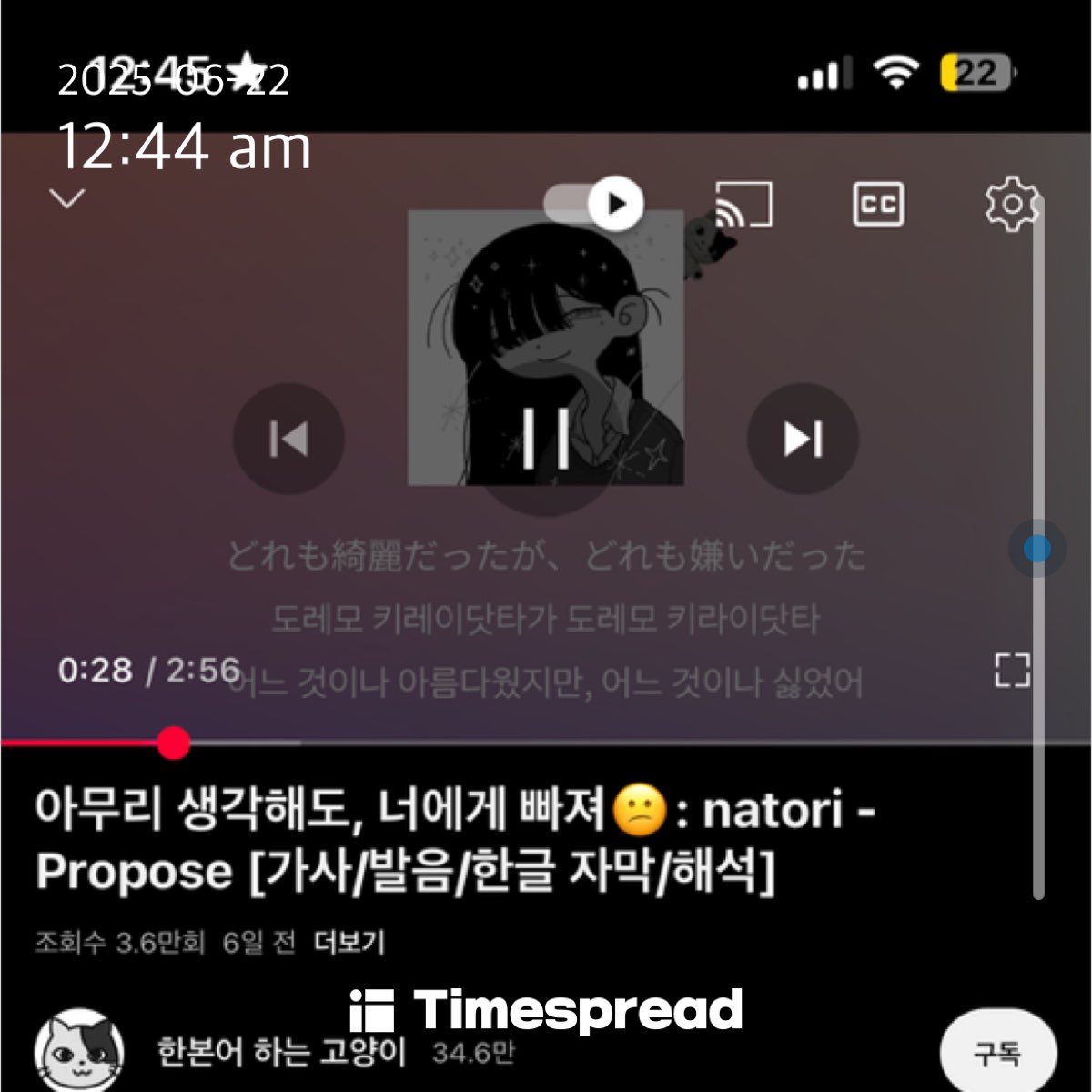Enter fullscreen mode
Viewport: 1092px width, 1092px height.
click(x=1012, y=670)
